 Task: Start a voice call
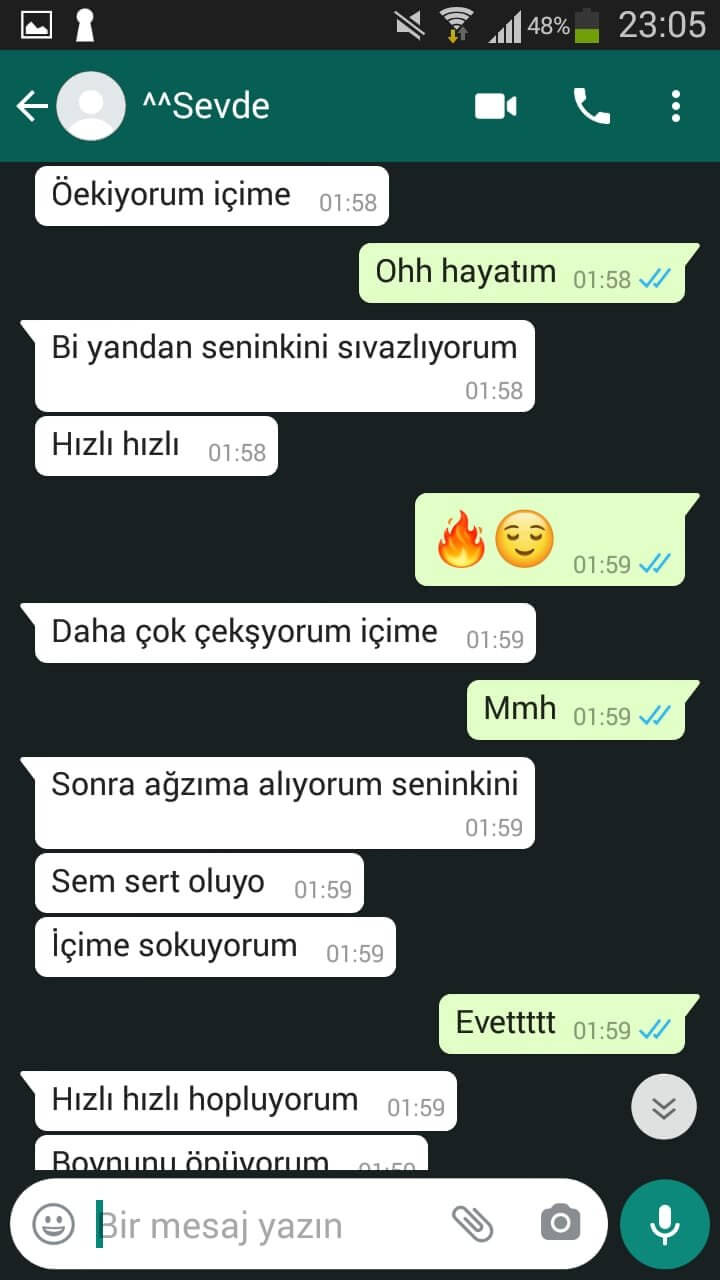point(591,106)
